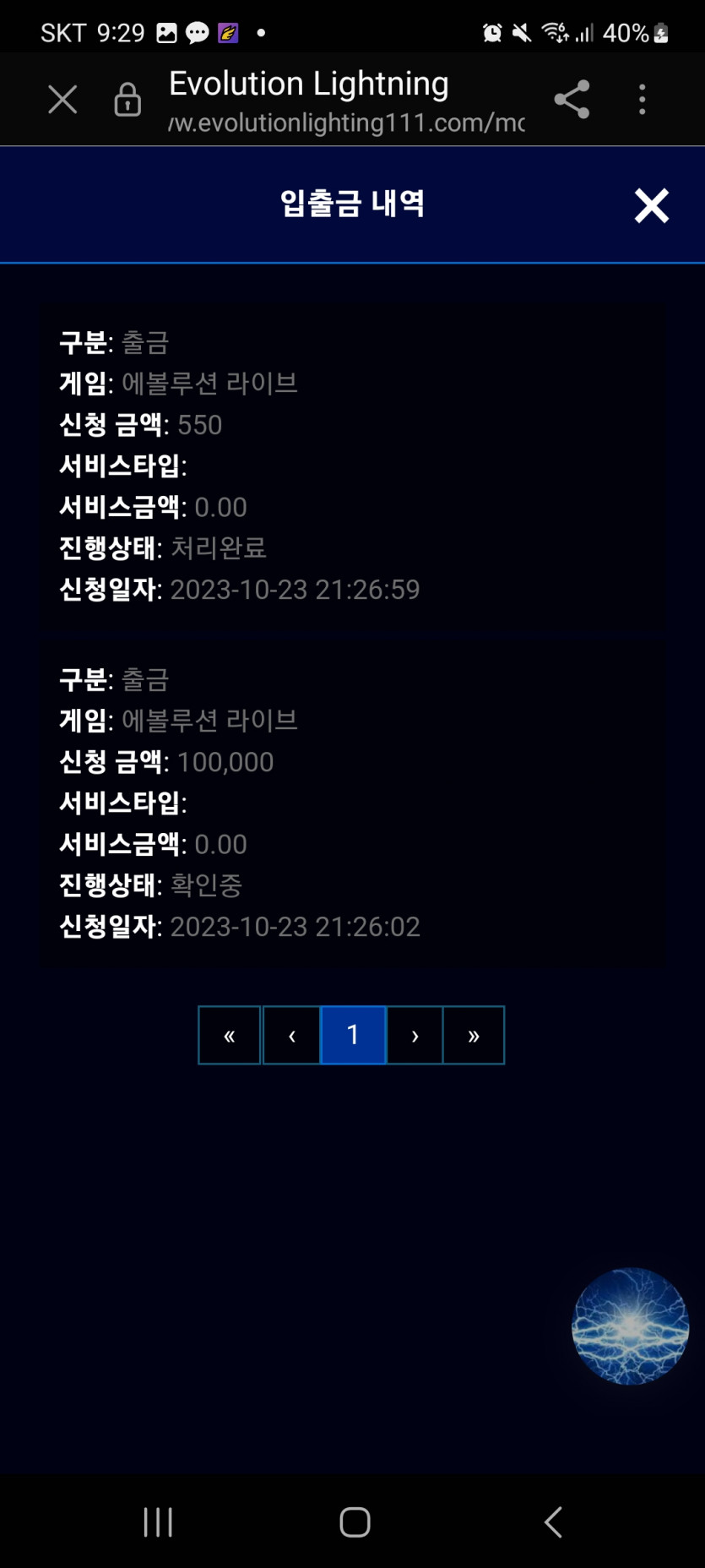Go back with system back button
Screen dimensions: 705x1568
click(x=553, y=1522)
